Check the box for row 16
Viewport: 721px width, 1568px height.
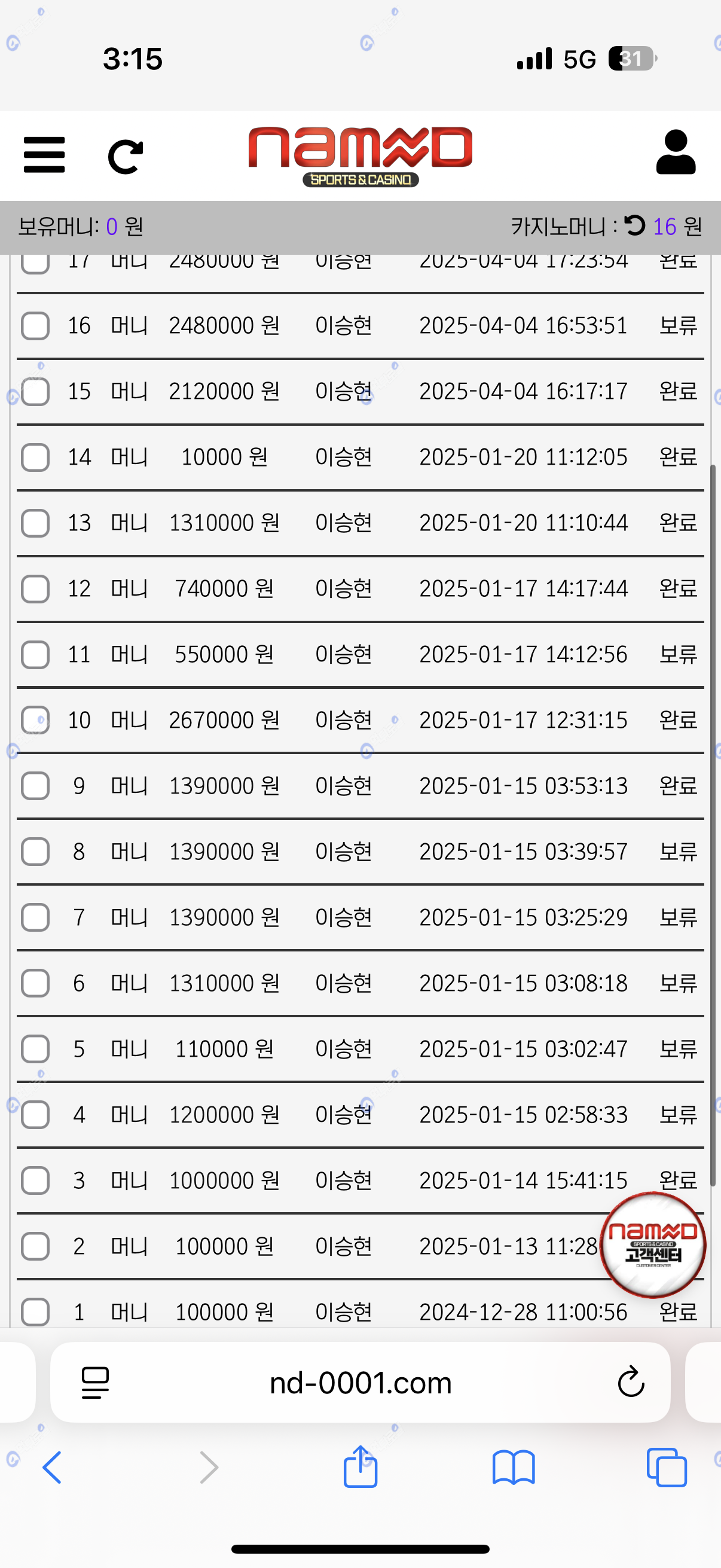click(x=35, y=326)
